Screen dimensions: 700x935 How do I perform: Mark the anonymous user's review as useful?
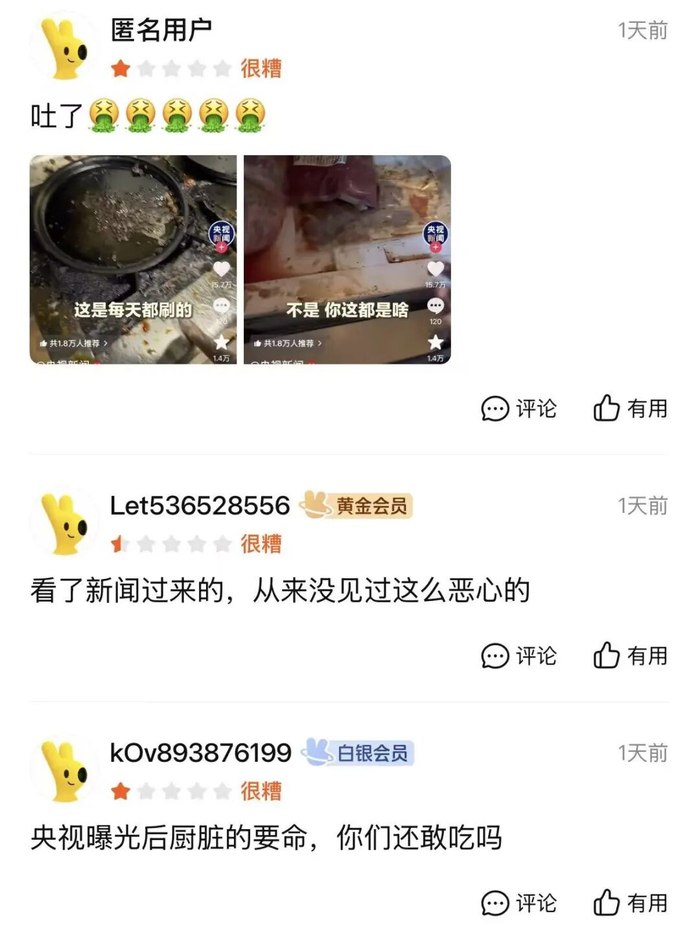[x=630, y=409]
